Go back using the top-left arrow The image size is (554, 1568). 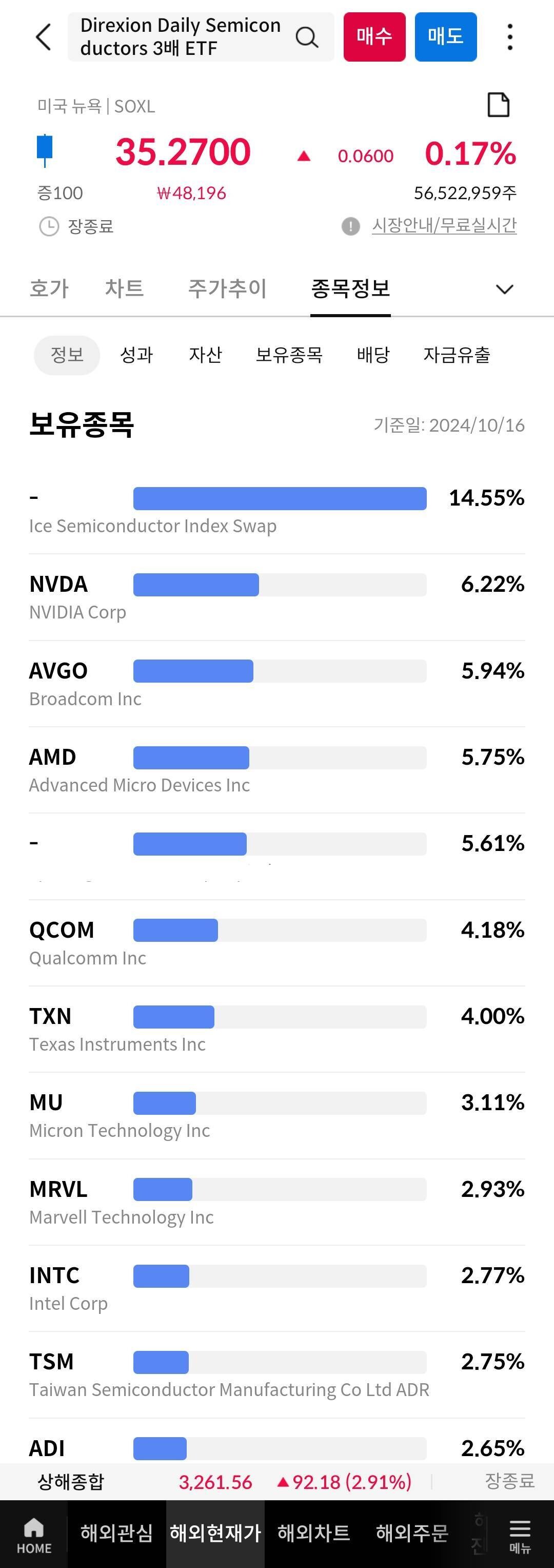point(43,37)
